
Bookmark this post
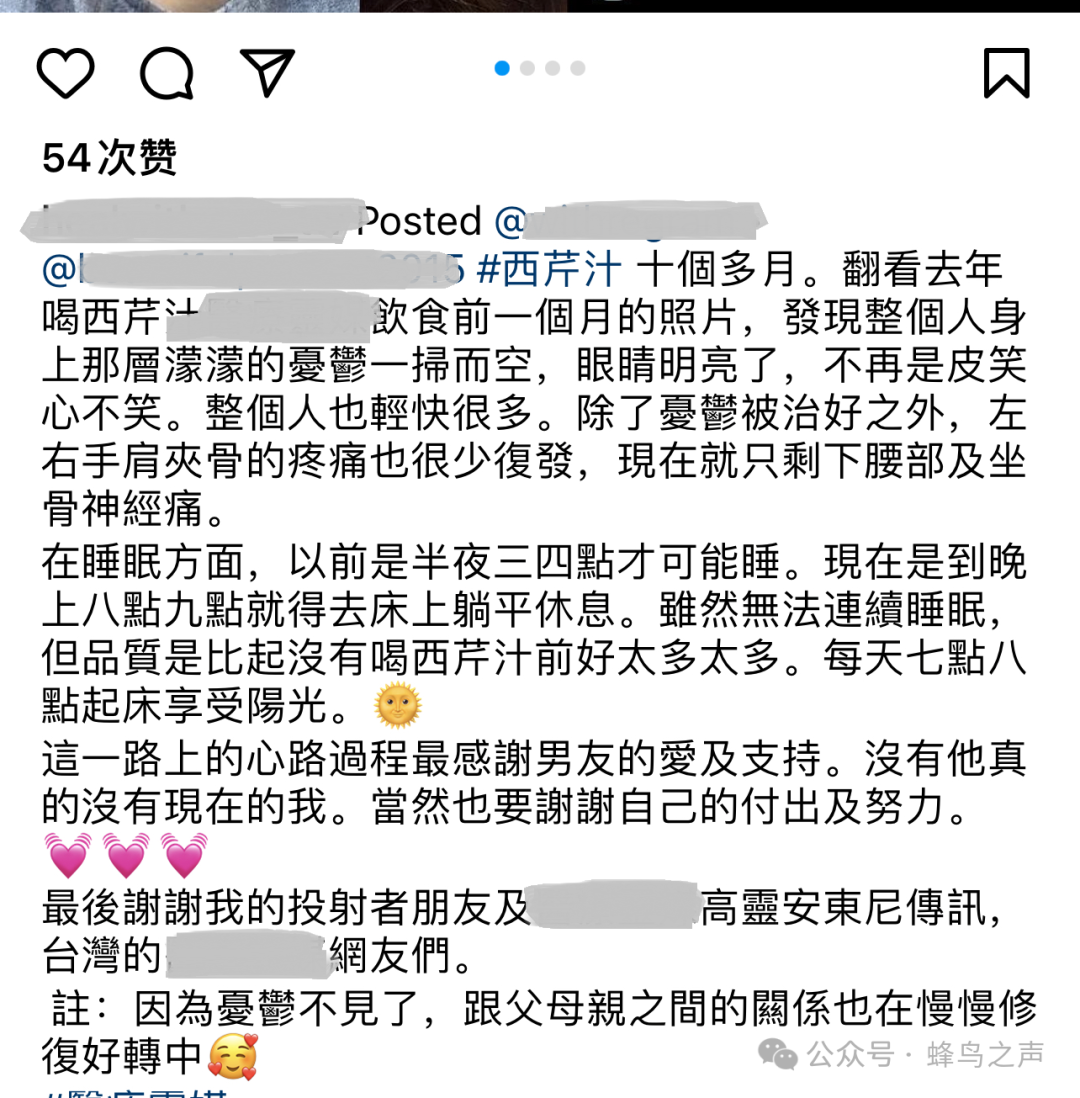coord(1006,72)
